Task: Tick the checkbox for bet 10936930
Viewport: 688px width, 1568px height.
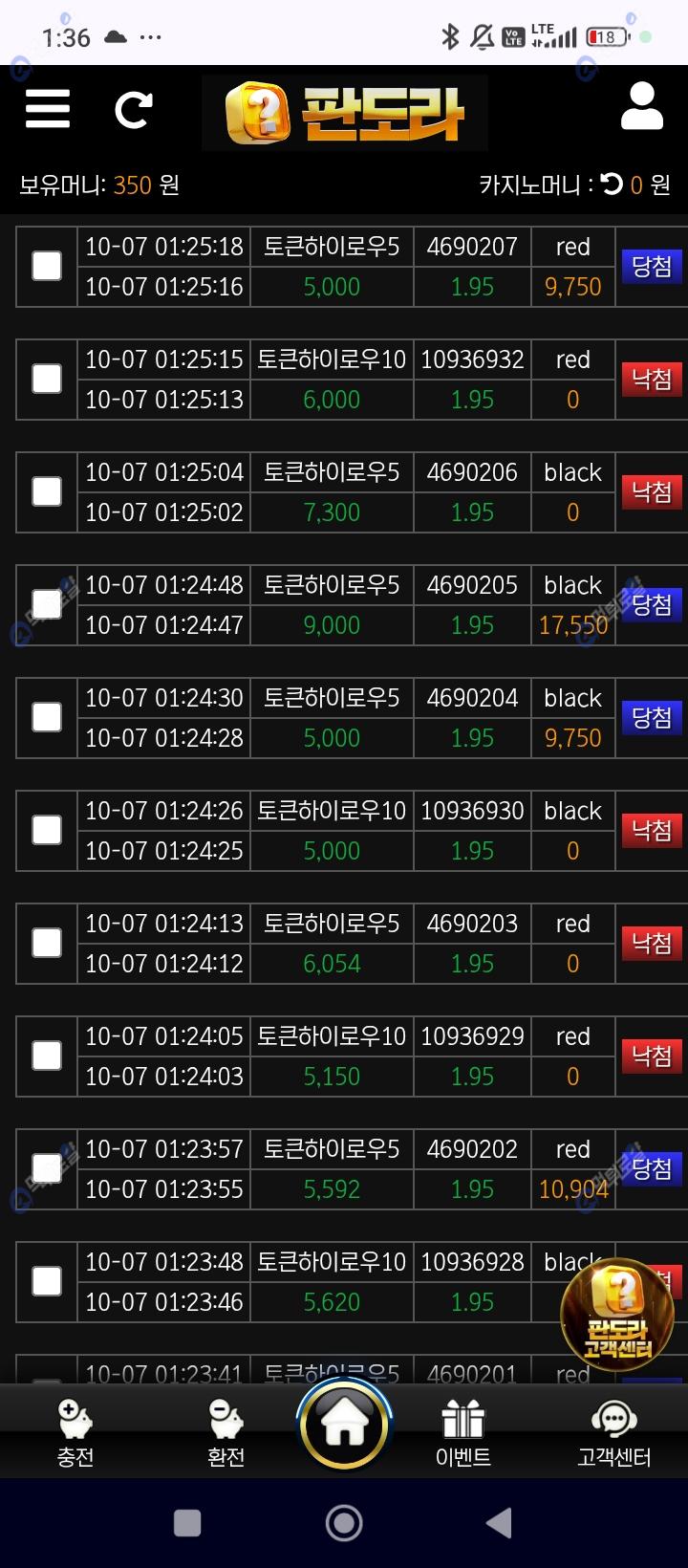Action: pos(47,830)
